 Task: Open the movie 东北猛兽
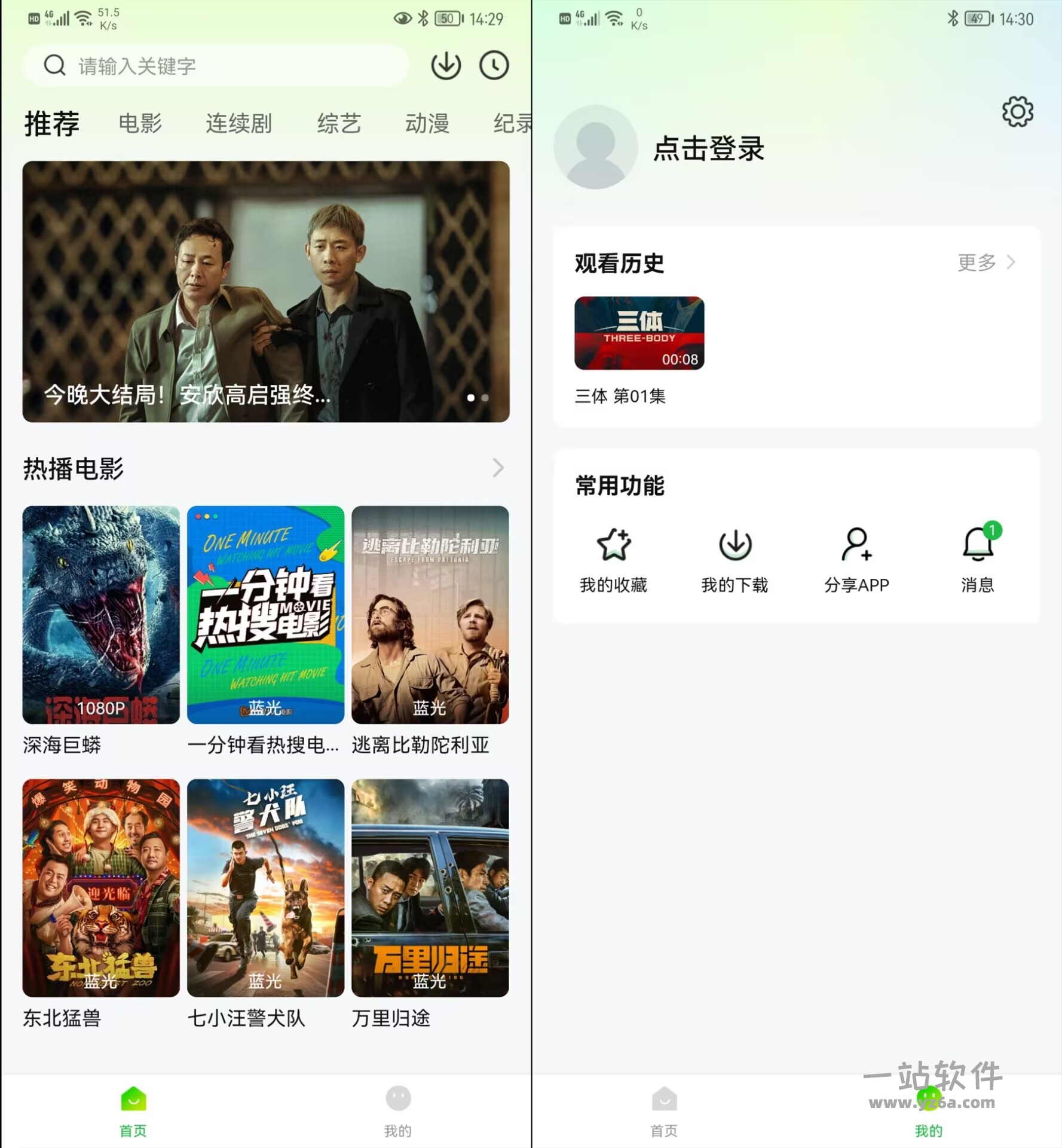coord(101,887)
